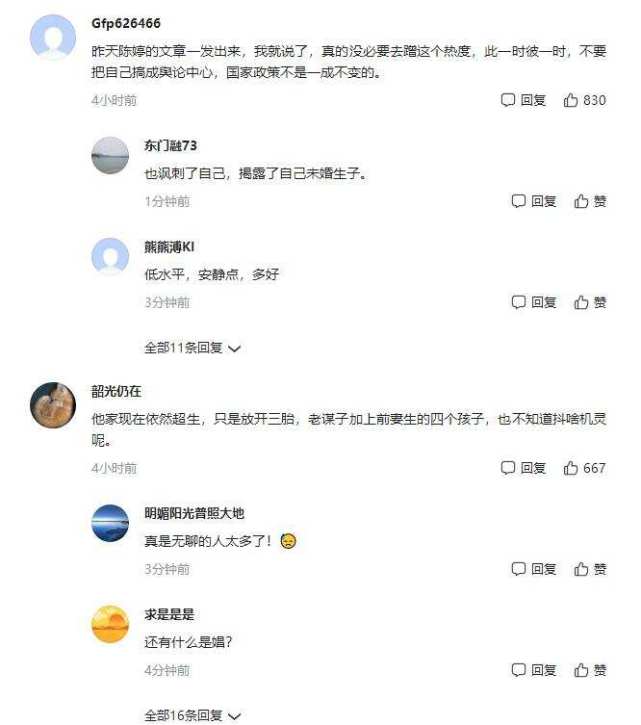Open Gfp626466's profile avatar
The width and height of the screenshot is (641, 725).
pyautogui.click(x=53, y=40)
